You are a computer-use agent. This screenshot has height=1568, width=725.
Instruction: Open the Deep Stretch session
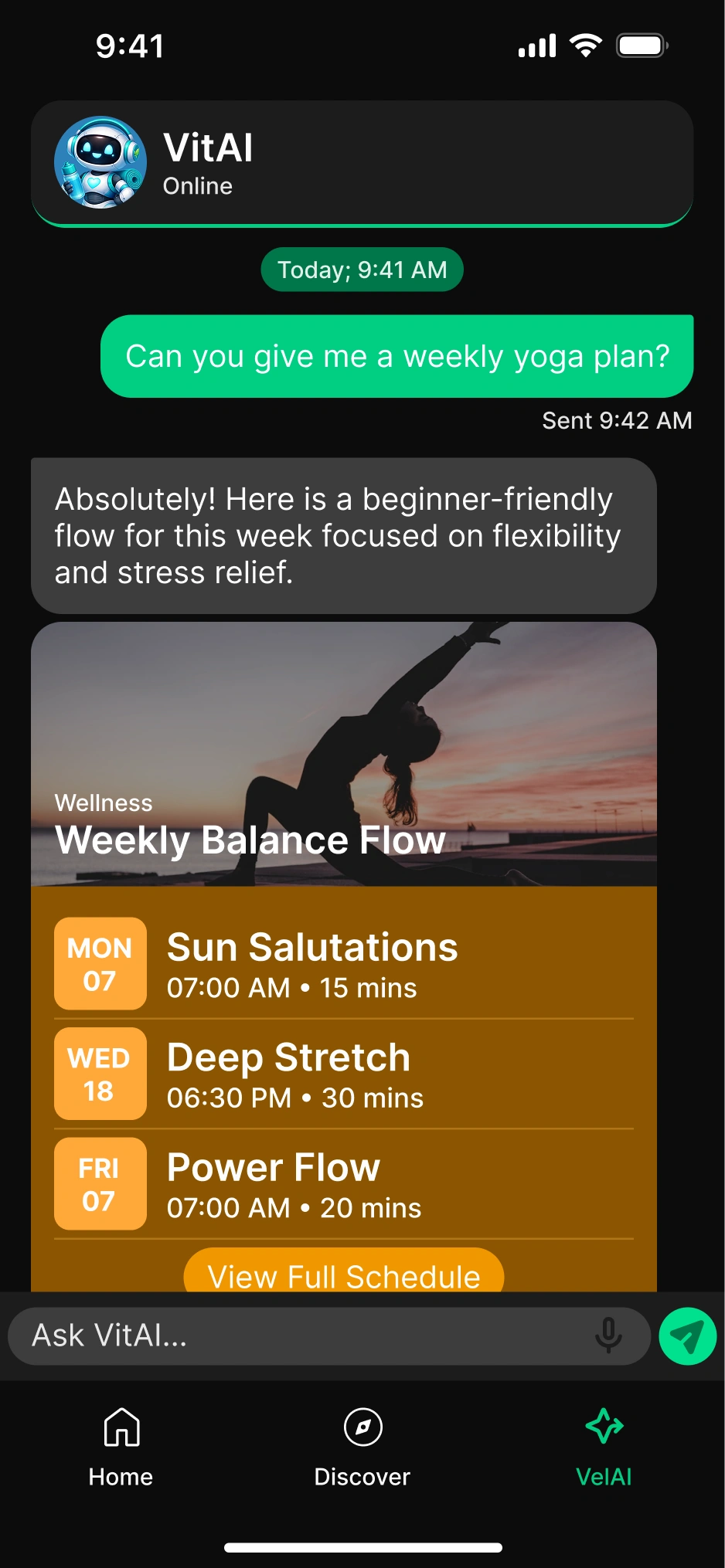pyautogui.click(x=343, y=1074)
